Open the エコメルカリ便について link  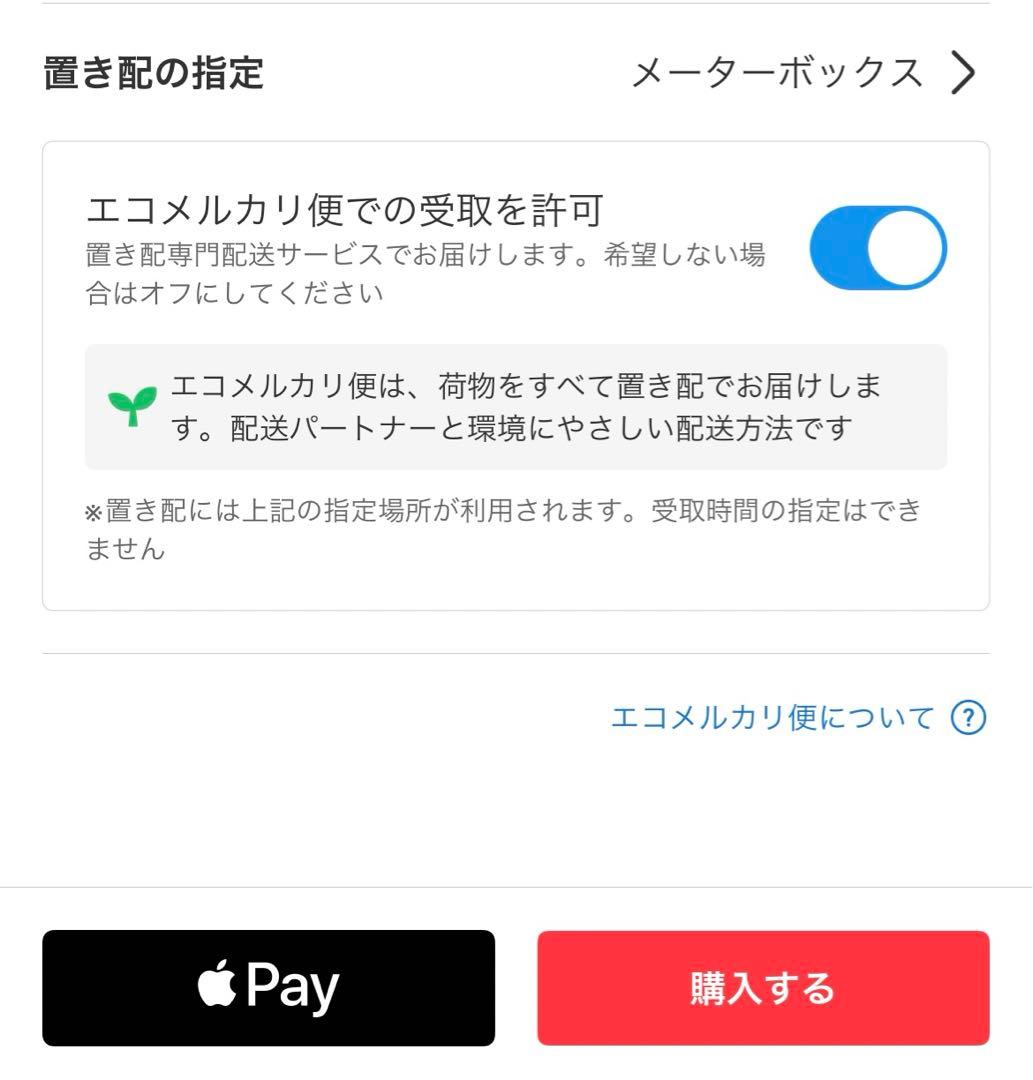[x=770, y=716]
